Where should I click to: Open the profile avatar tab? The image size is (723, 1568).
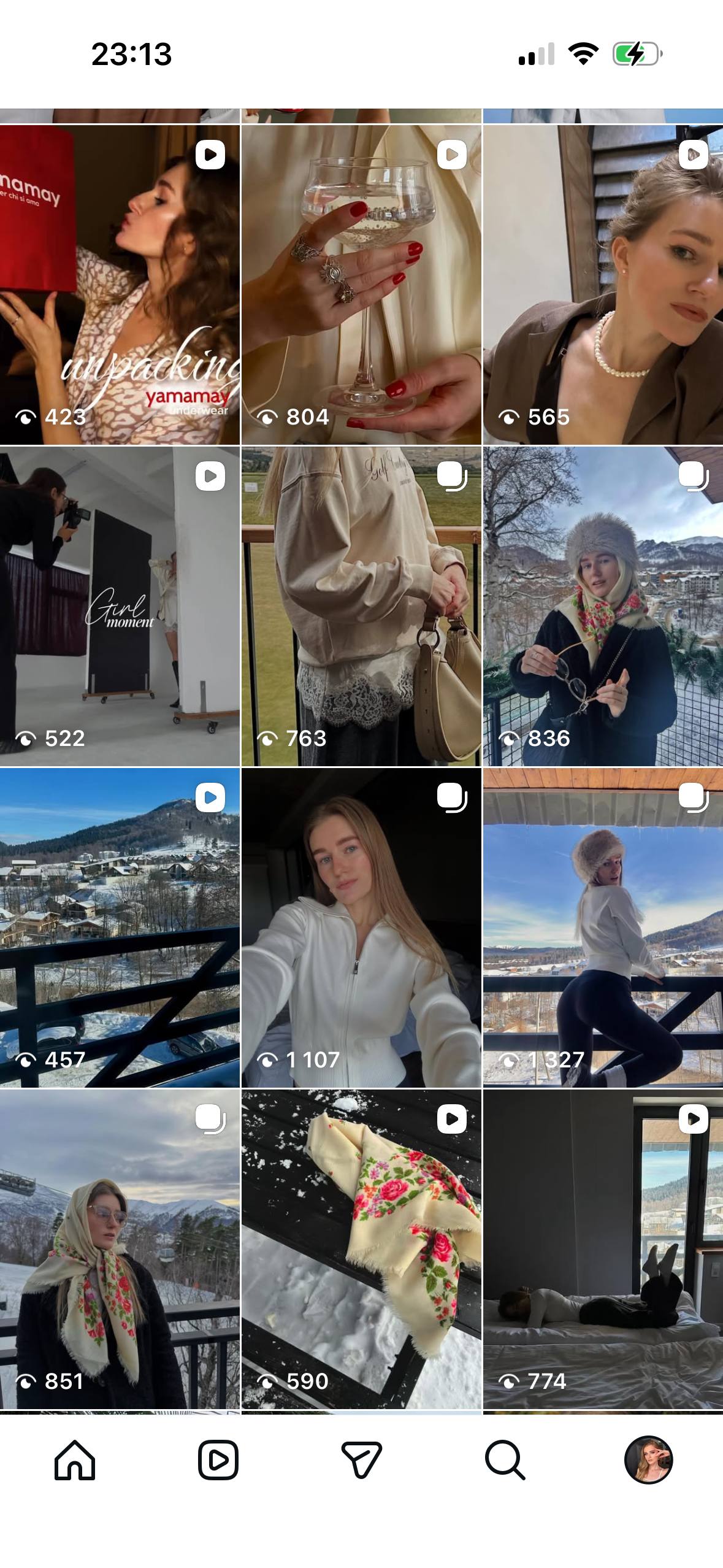coord(648,1460)
